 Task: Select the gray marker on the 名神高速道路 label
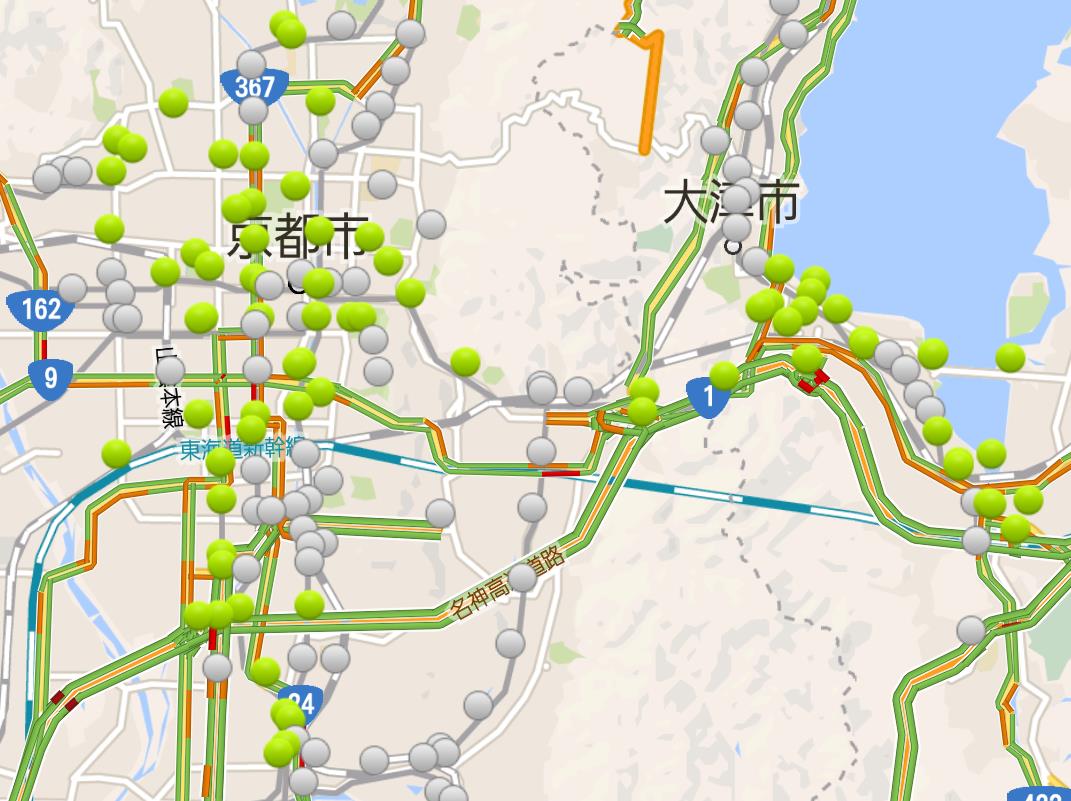tap(523, 578)
